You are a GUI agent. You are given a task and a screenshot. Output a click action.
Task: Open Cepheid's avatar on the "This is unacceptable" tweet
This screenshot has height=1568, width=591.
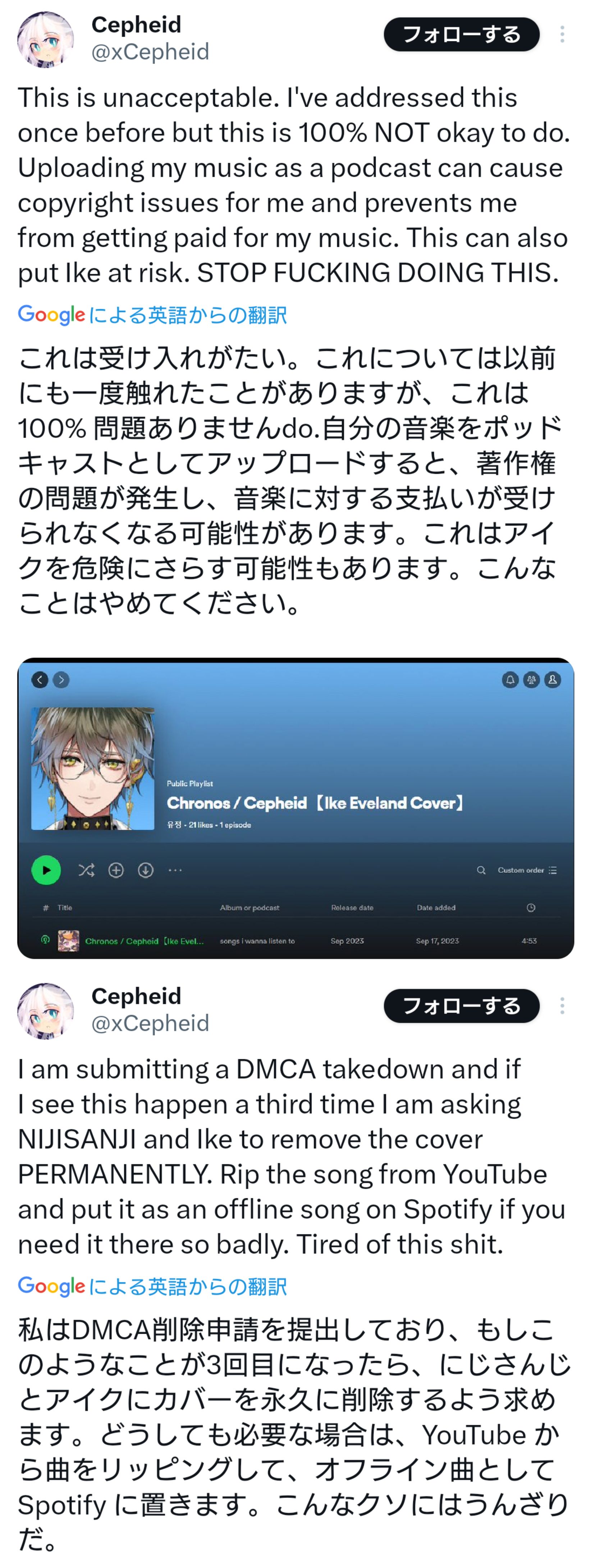46,38
